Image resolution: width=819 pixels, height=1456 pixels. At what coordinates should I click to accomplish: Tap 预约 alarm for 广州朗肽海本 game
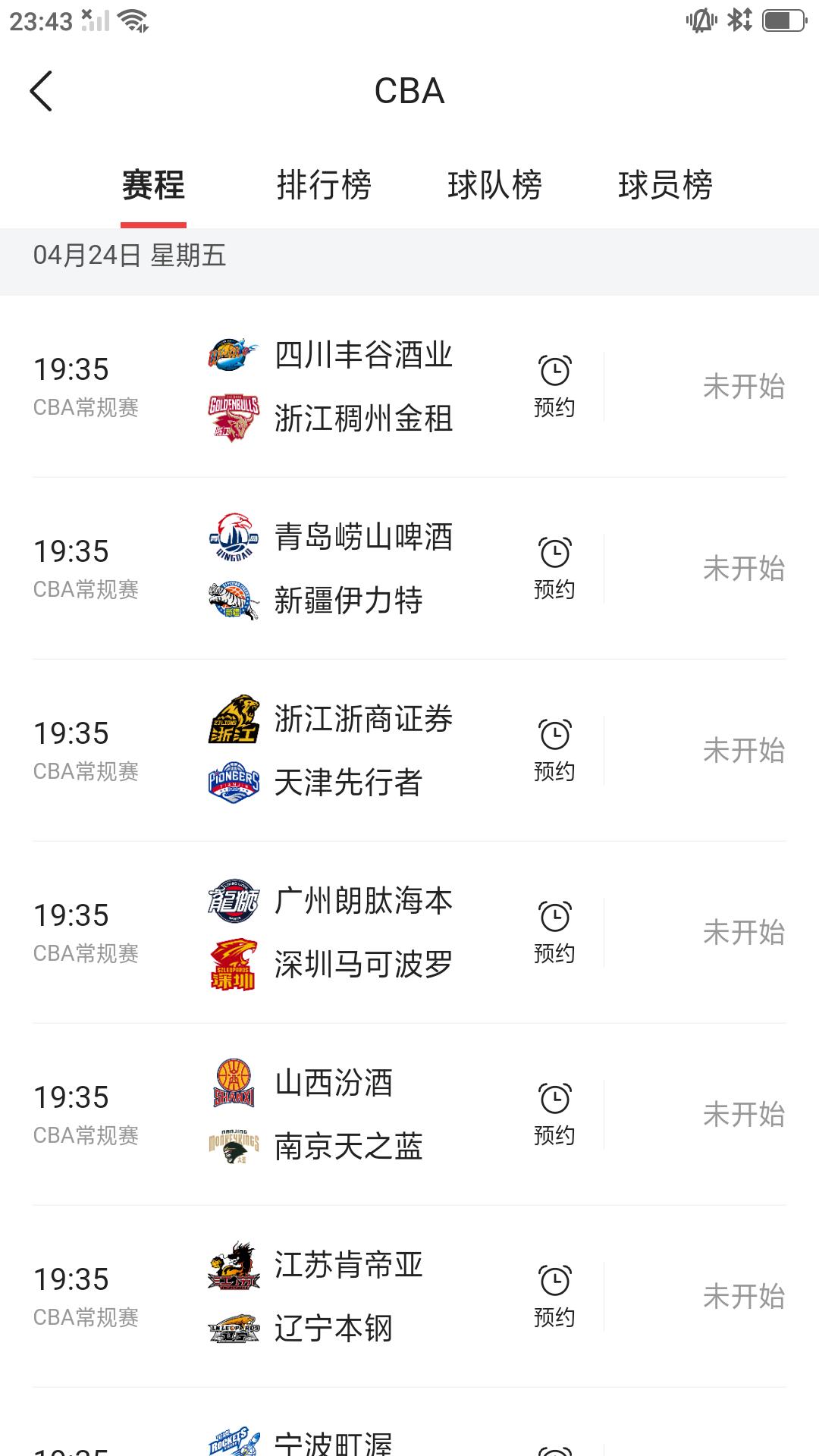click(x=554, y=933)
